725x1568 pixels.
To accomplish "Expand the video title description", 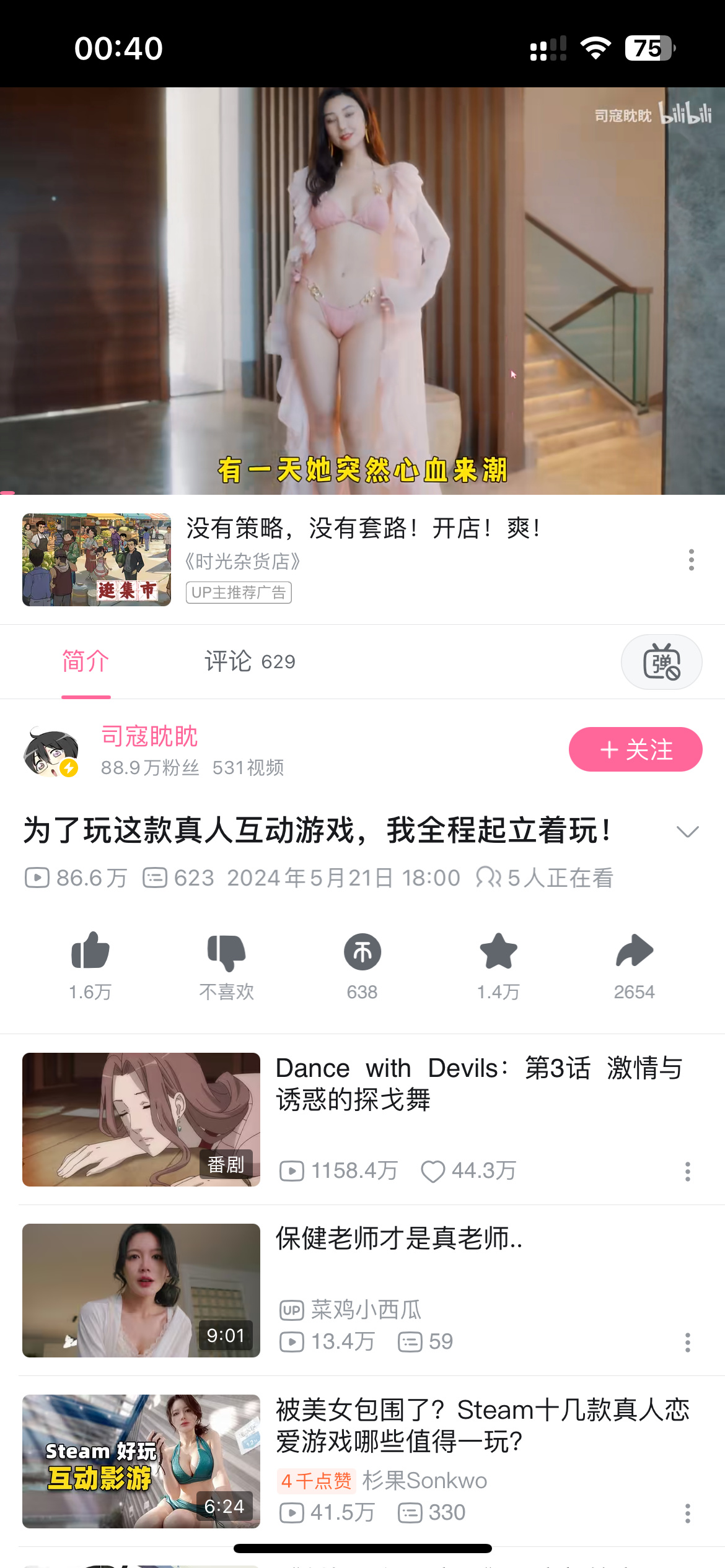I will tap(687, 832).
